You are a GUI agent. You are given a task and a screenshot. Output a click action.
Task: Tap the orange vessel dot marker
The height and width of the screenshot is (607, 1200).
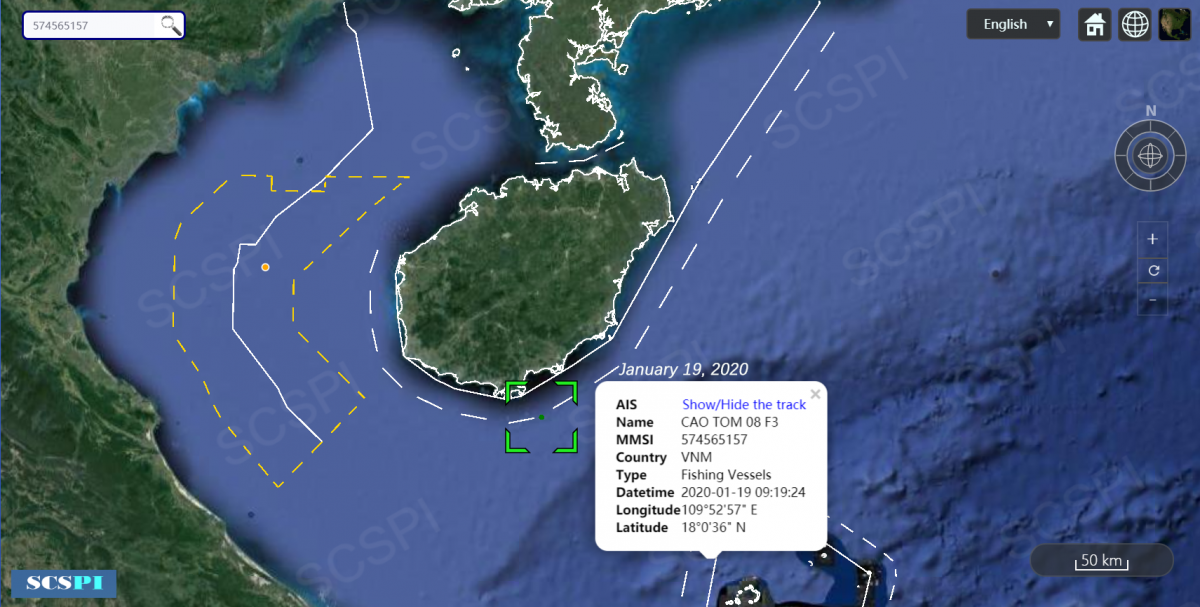tap(265, 267)
